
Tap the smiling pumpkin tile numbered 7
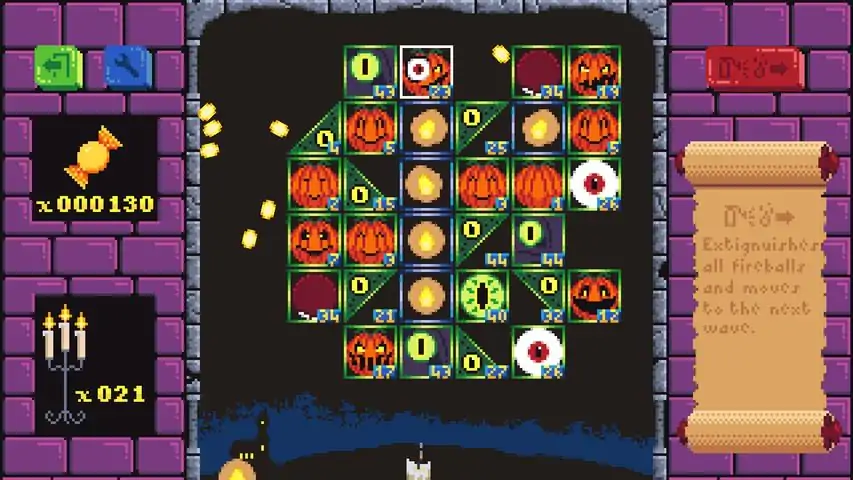click(x=314, y=240)
